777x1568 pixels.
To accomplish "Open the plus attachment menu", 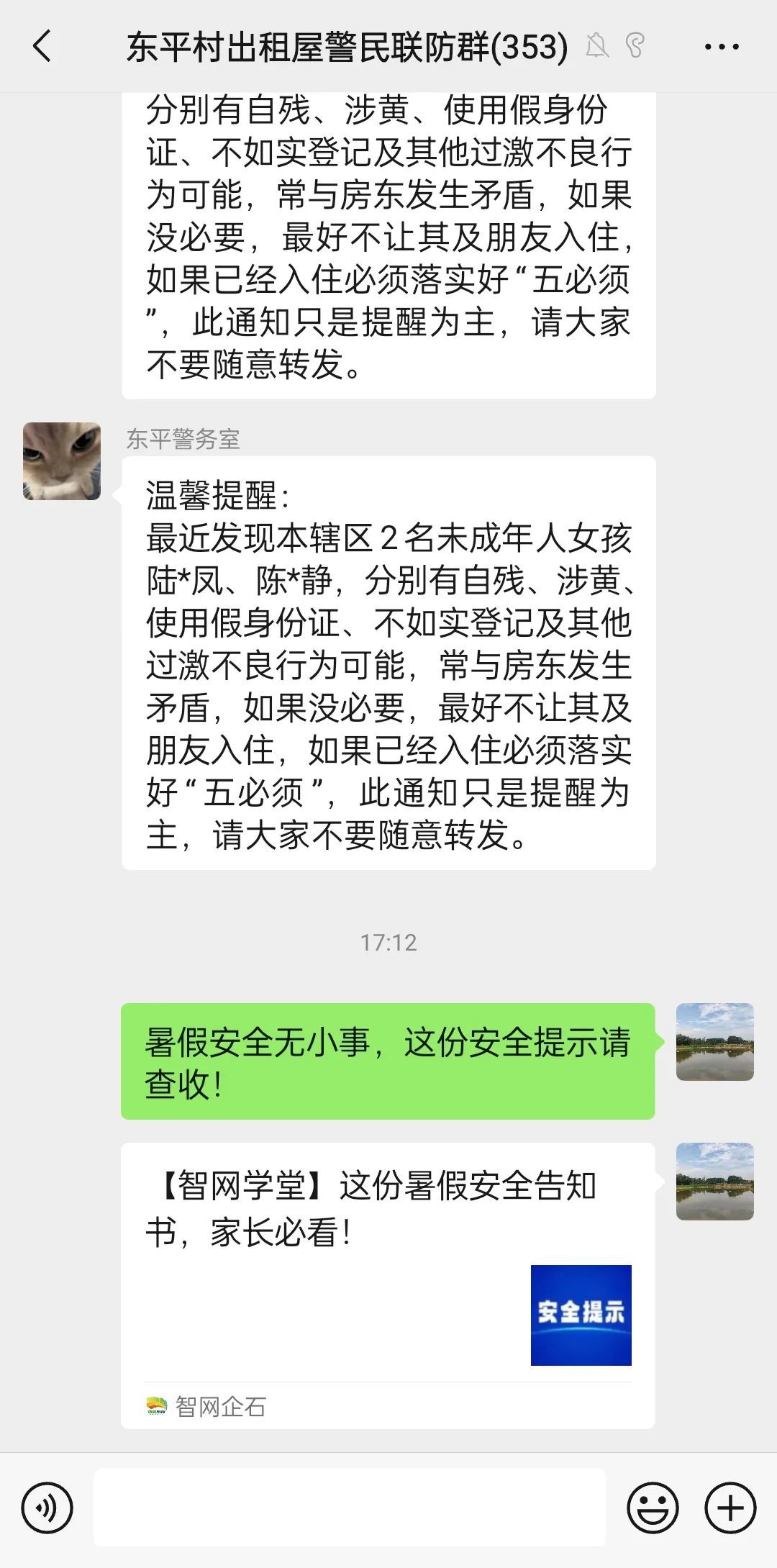I will pyautogui.click(x=730, y=1508).
